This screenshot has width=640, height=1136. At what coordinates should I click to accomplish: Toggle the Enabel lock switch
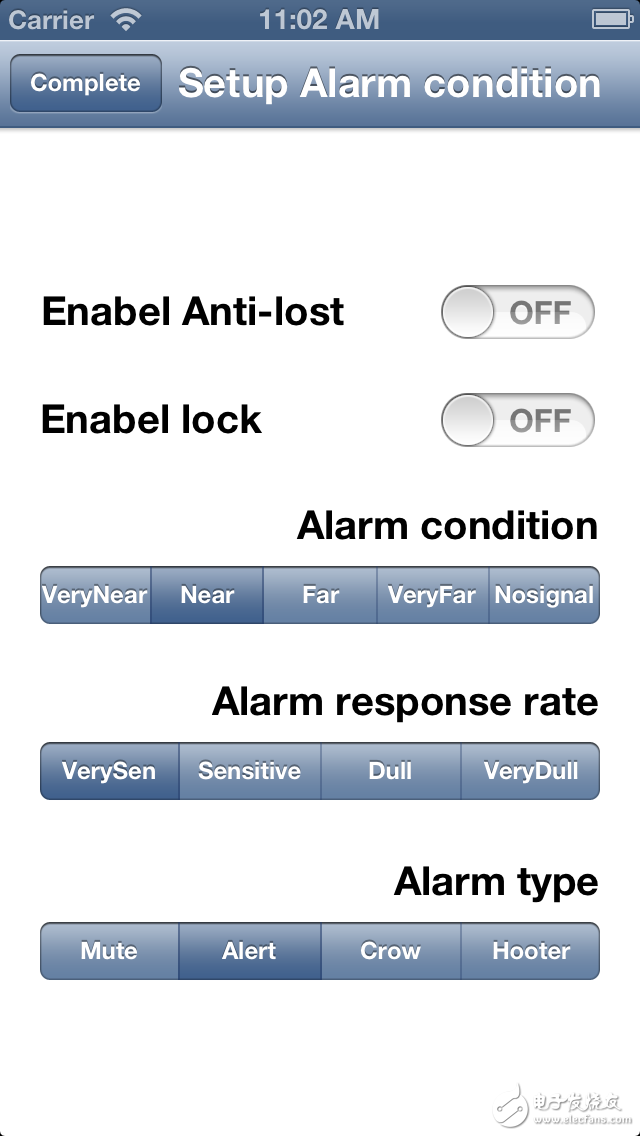tap(518, 420)
